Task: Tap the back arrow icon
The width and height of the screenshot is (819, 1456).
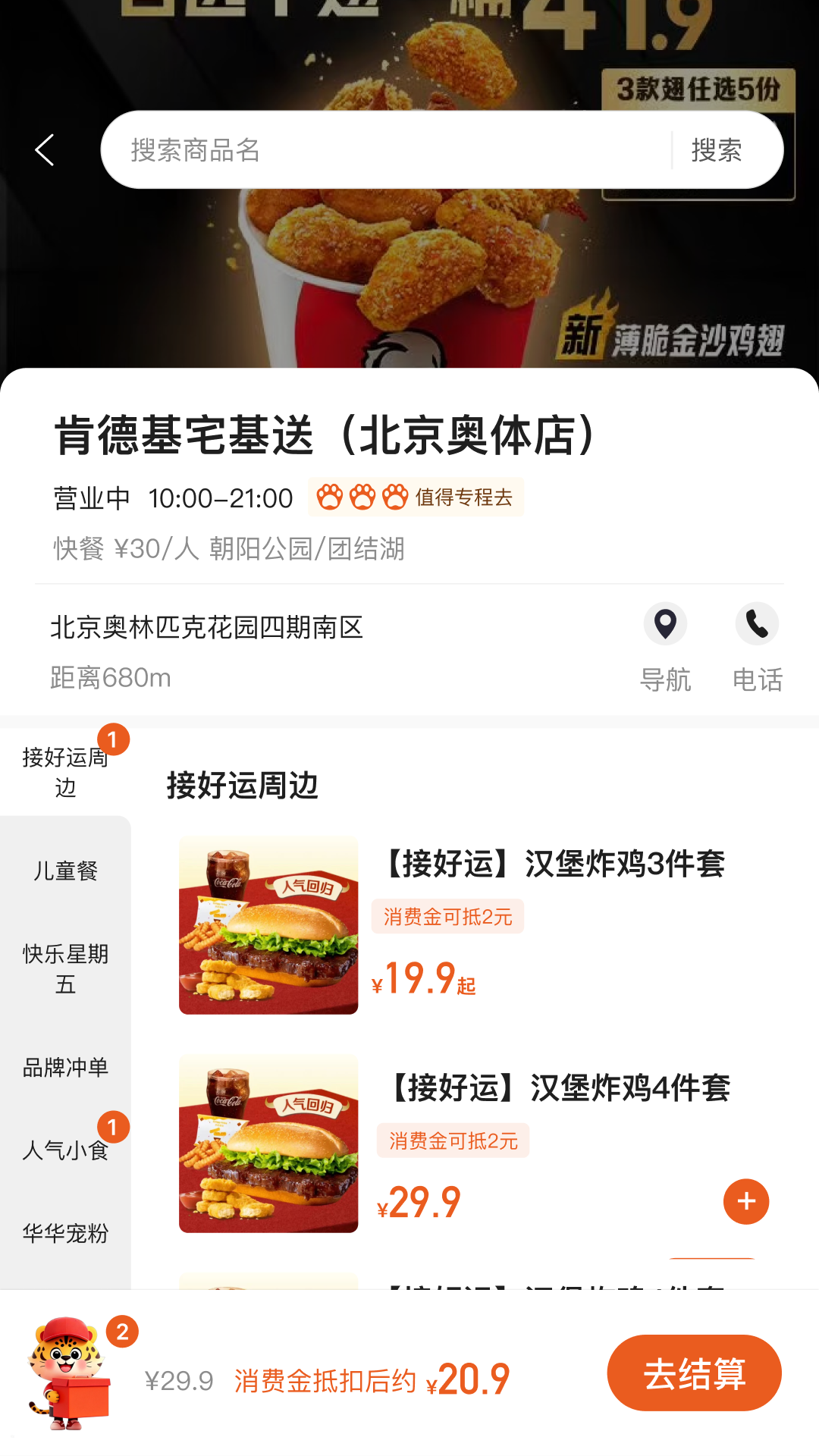Action: click(45, 149)
